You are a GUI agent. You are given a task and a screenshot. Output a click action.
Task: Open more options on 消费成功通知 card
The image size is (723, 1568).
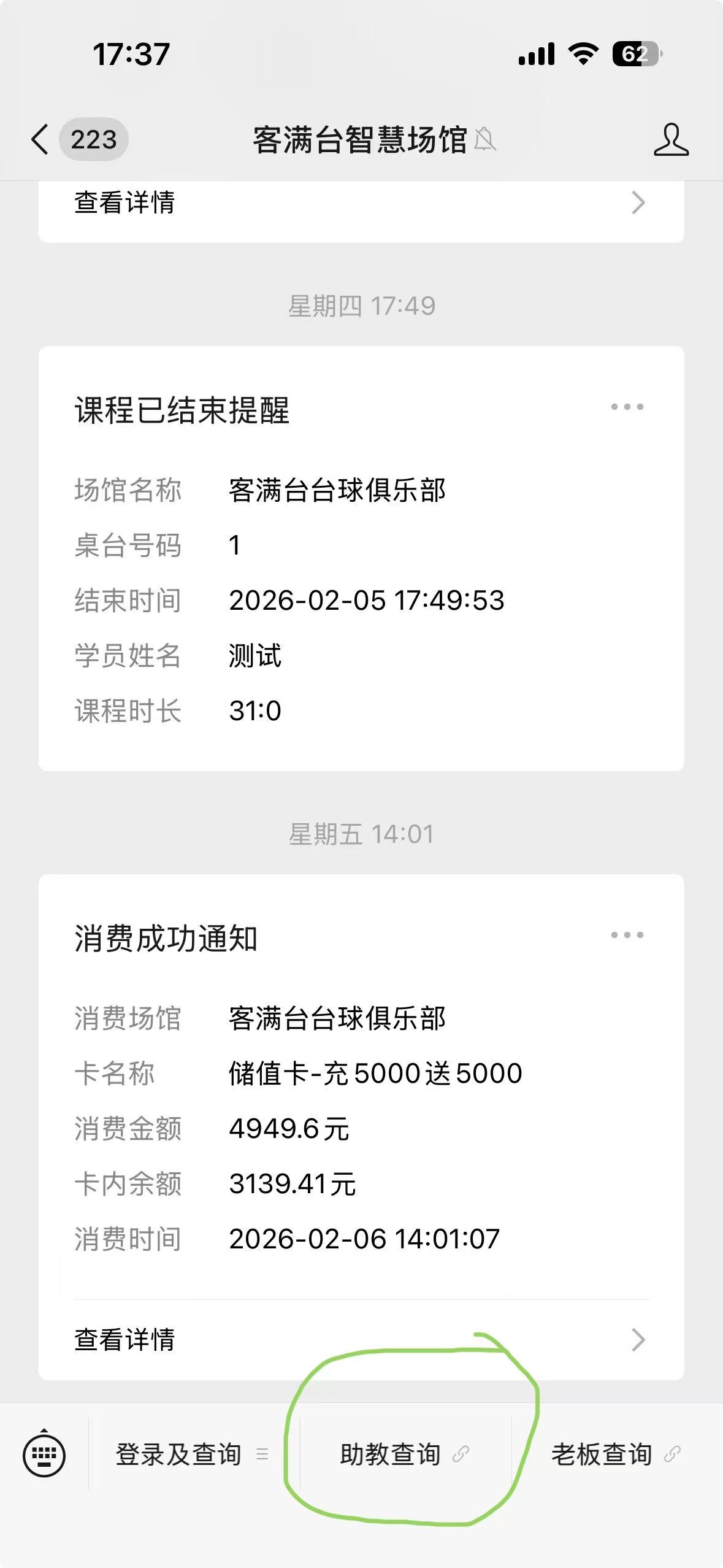coord(627,935)
